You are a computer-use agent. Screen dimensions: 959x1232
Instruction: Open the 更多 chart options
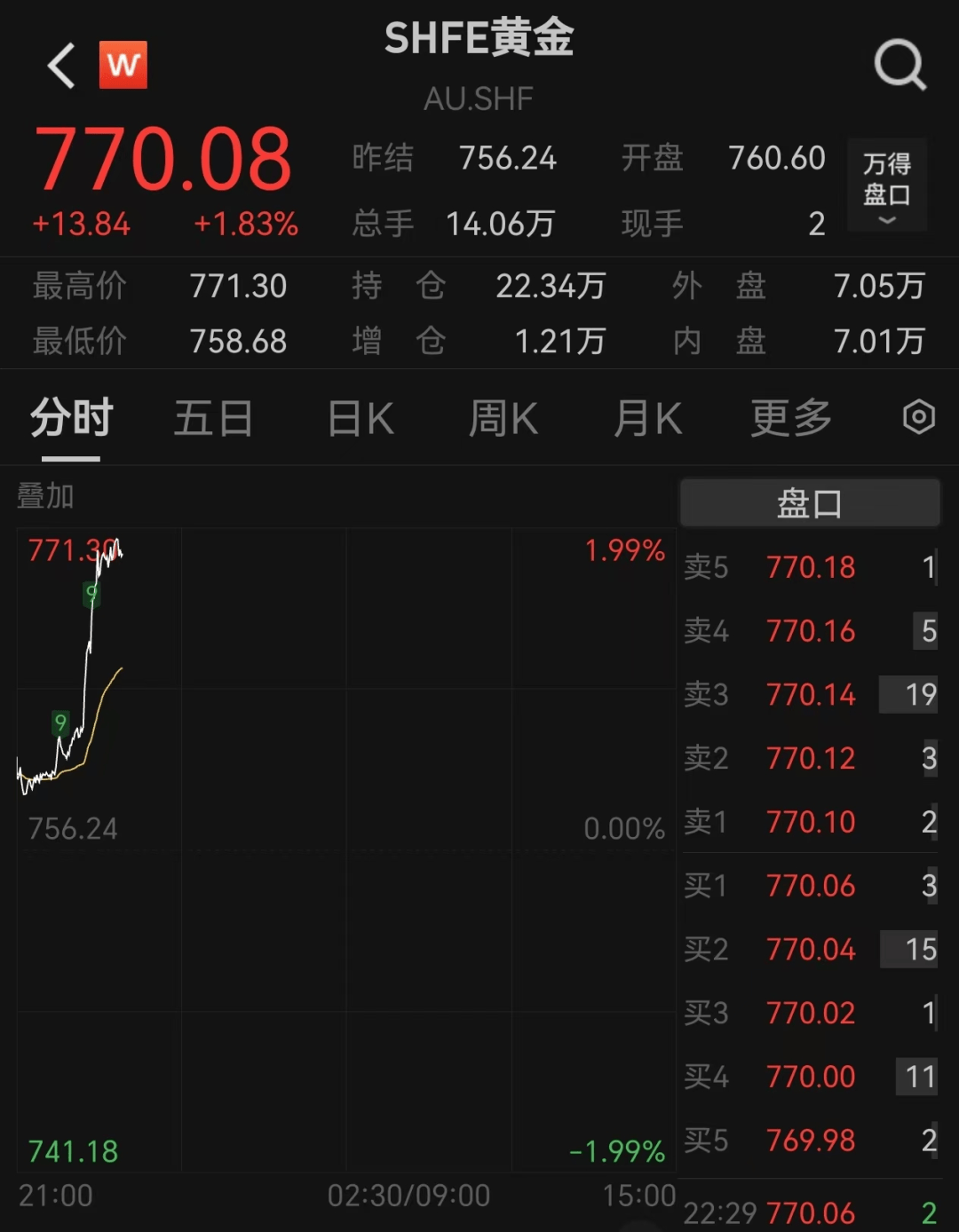(790, 418)
